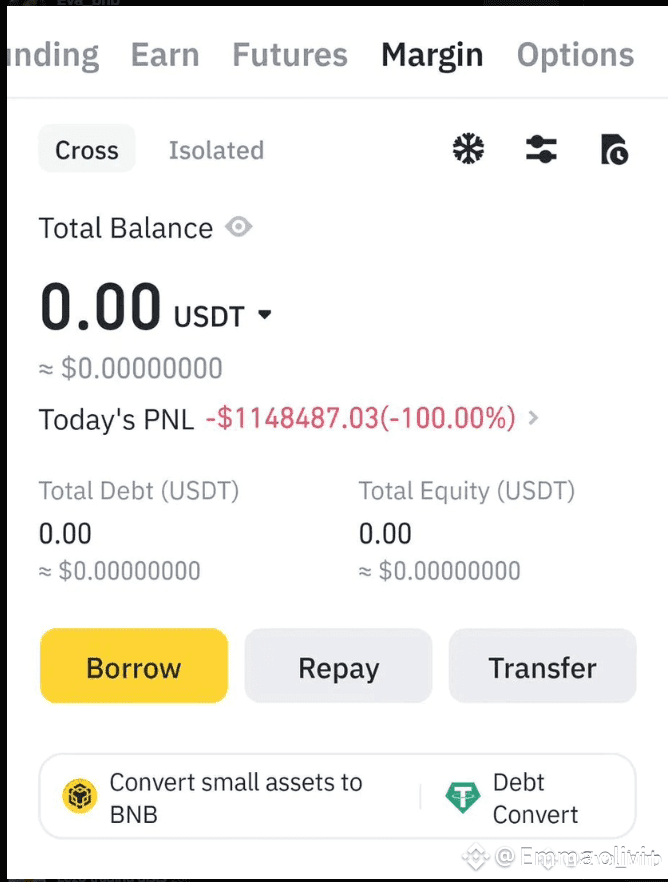668x882 pixels.
Task: Switch to the Earn tab
Action: [x=164, y=55]
